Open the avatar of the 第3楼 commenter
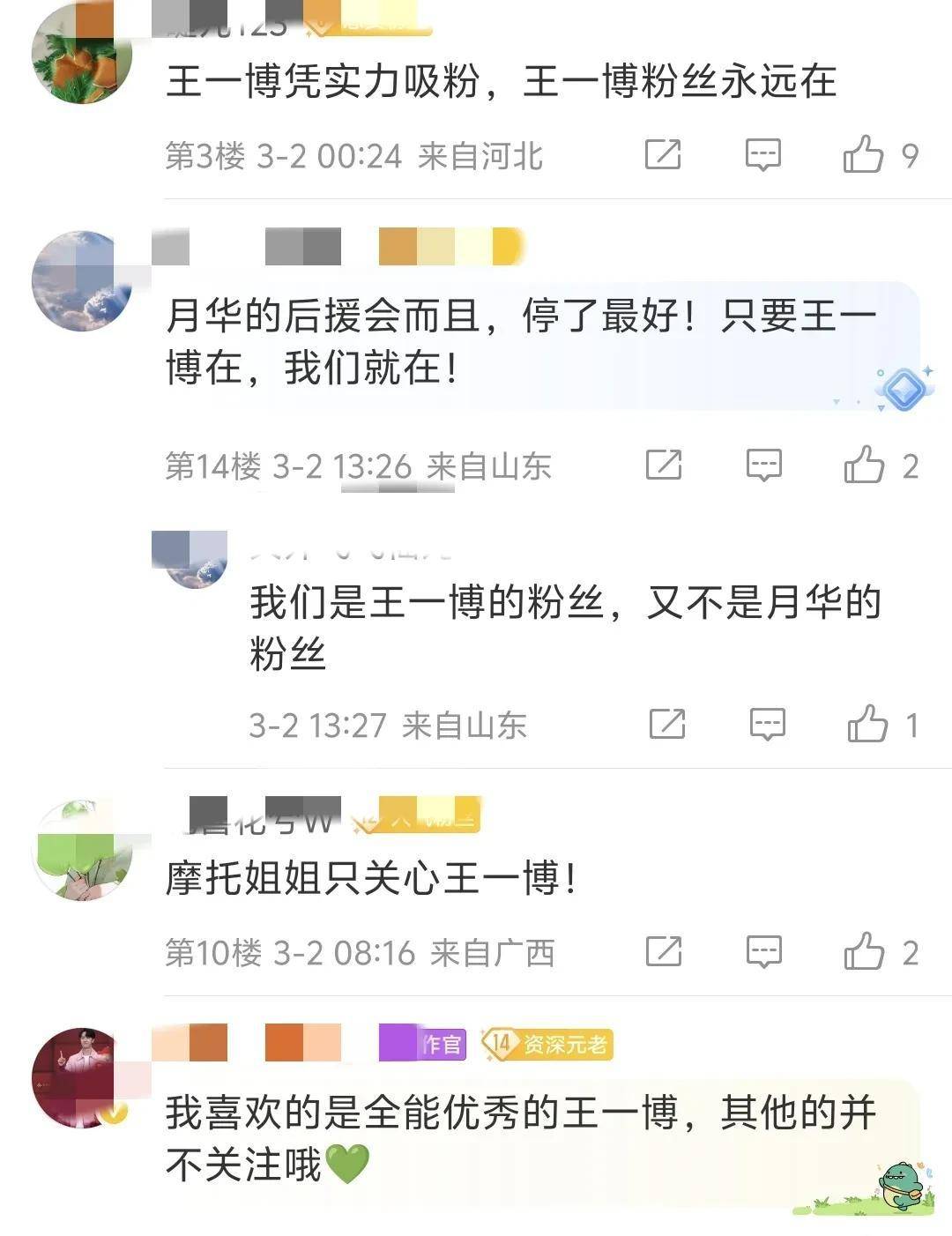 (81, 55)
